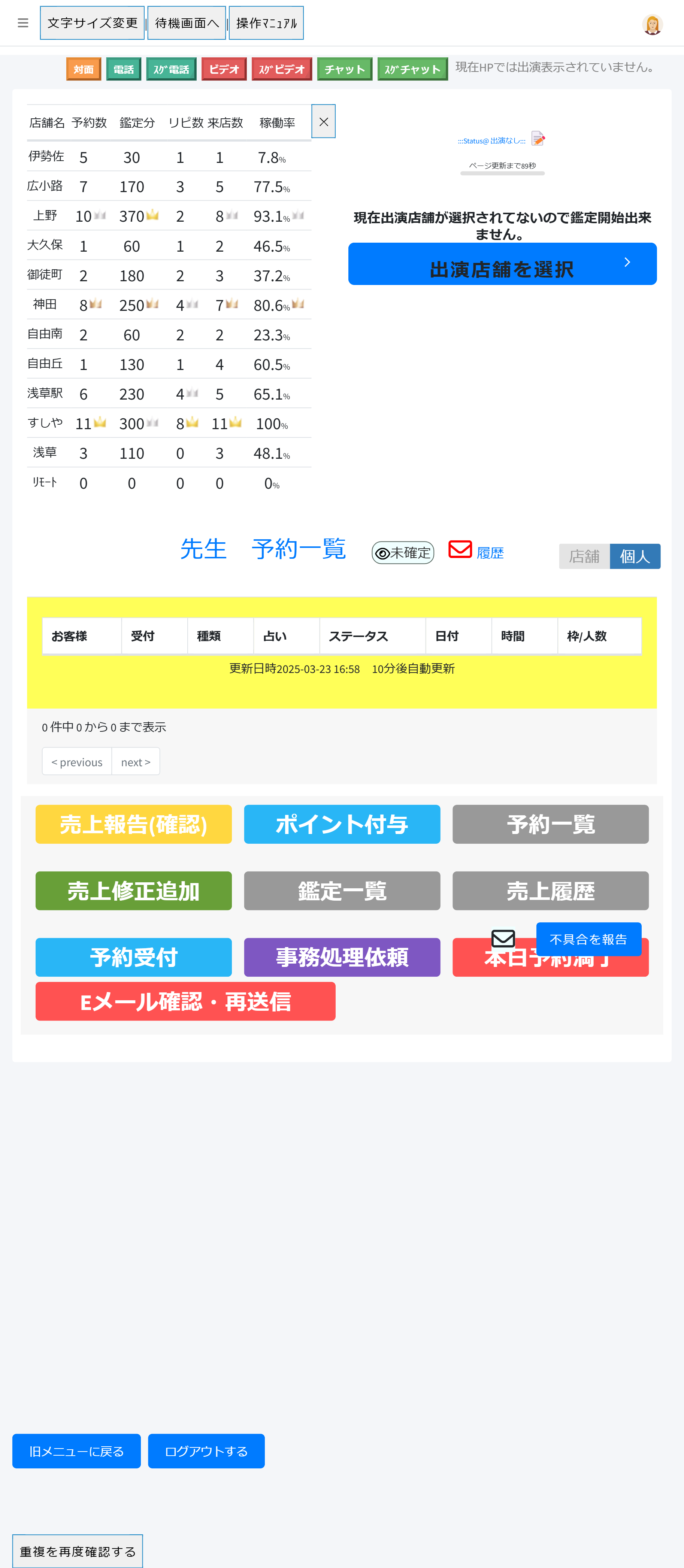Switch to the 店舗 tab
Viewport: 684px width, 1568px height.
pos(584,556)
